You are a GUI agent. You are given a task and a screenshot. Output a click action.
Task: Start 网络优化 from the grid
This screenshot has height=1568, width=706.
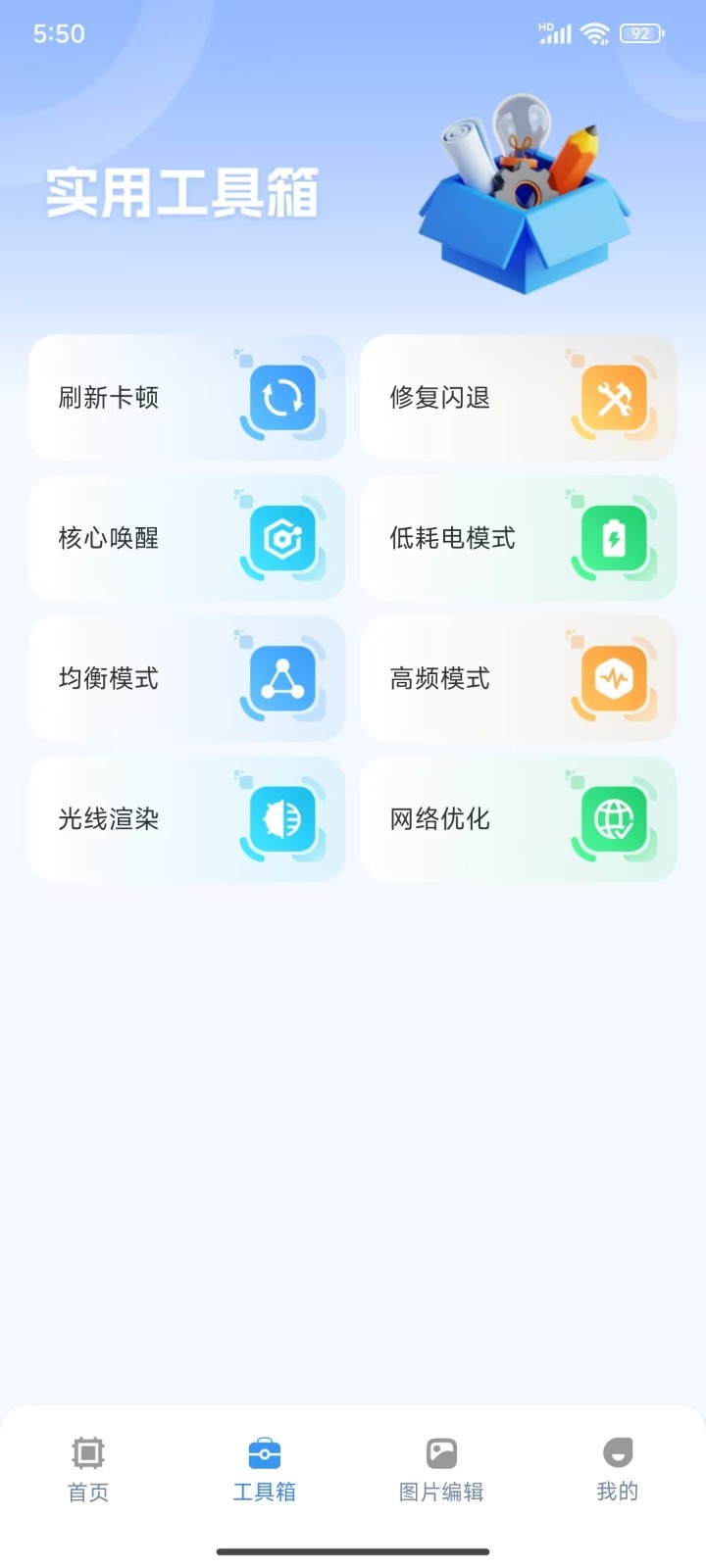[518, 818]
